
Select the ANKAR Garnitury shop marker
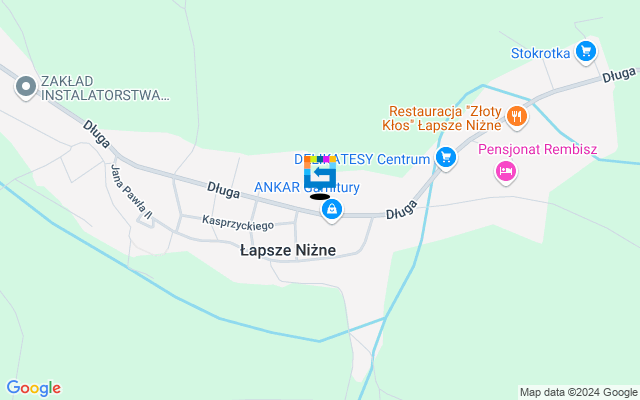(x=331, y=210)
